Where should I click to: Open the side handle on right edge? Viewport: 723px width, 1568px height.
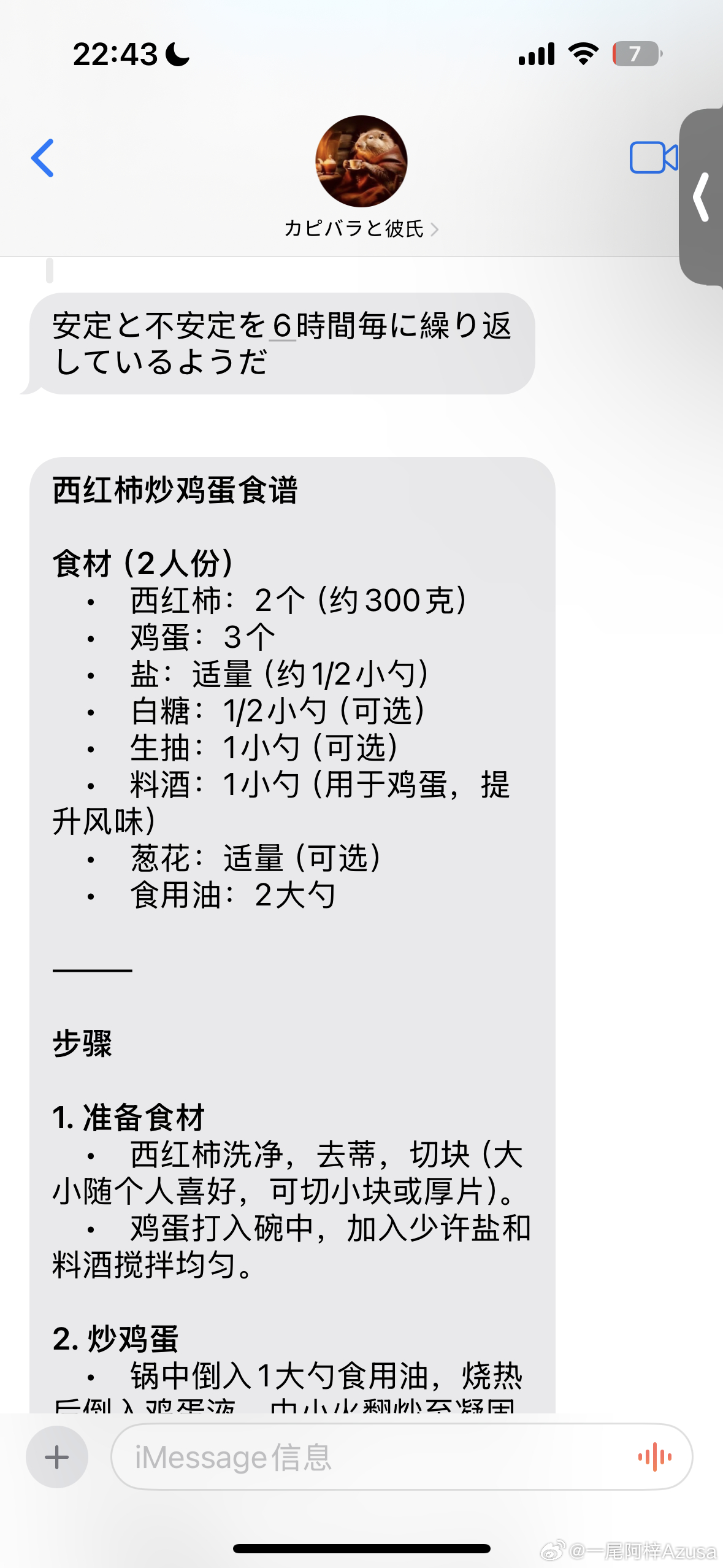pyautogui.click(x=702, y=197)
